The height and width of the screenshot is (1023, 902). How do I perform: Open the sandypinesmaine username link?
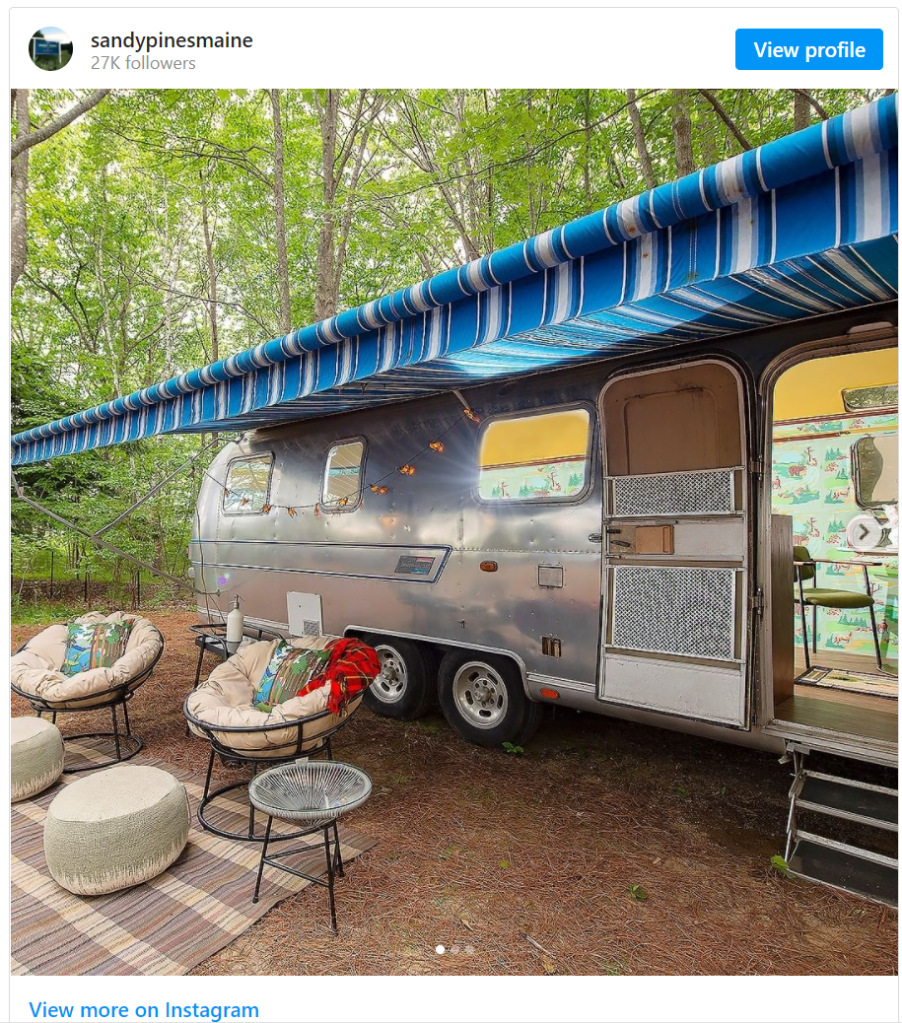point(171,40)
